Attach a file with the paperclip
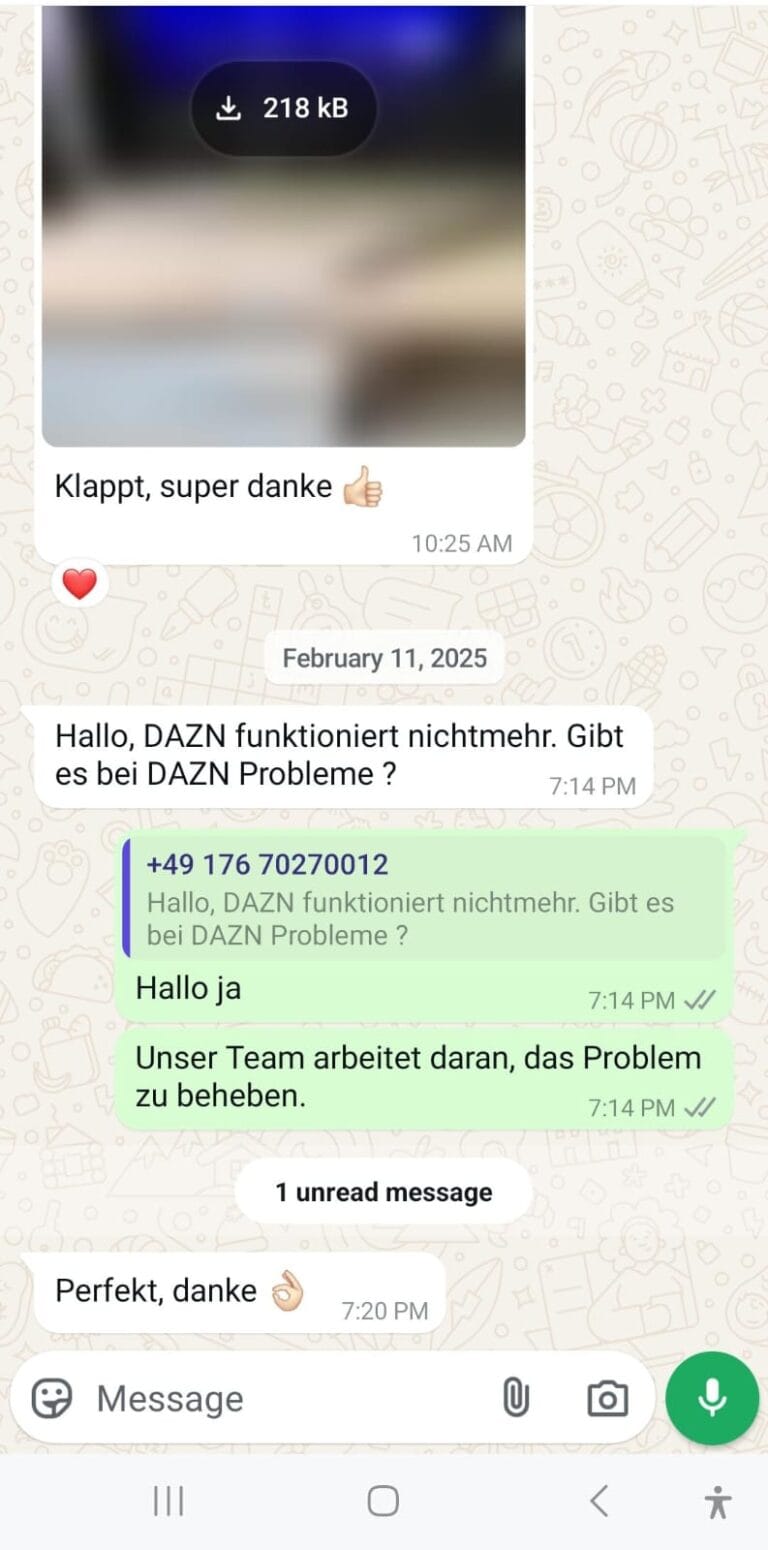 [x=515, y=1398]
